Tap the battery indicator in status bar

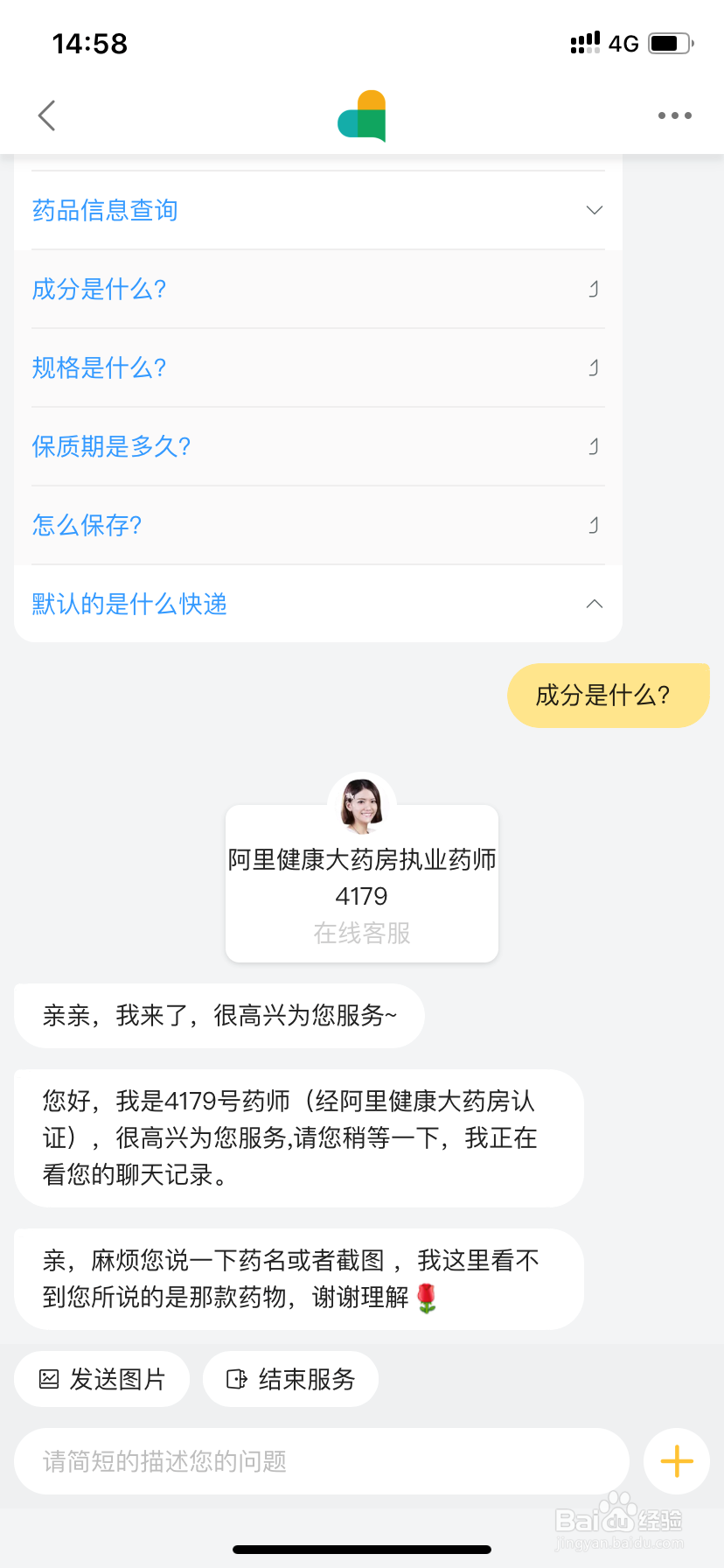(668, 42)
